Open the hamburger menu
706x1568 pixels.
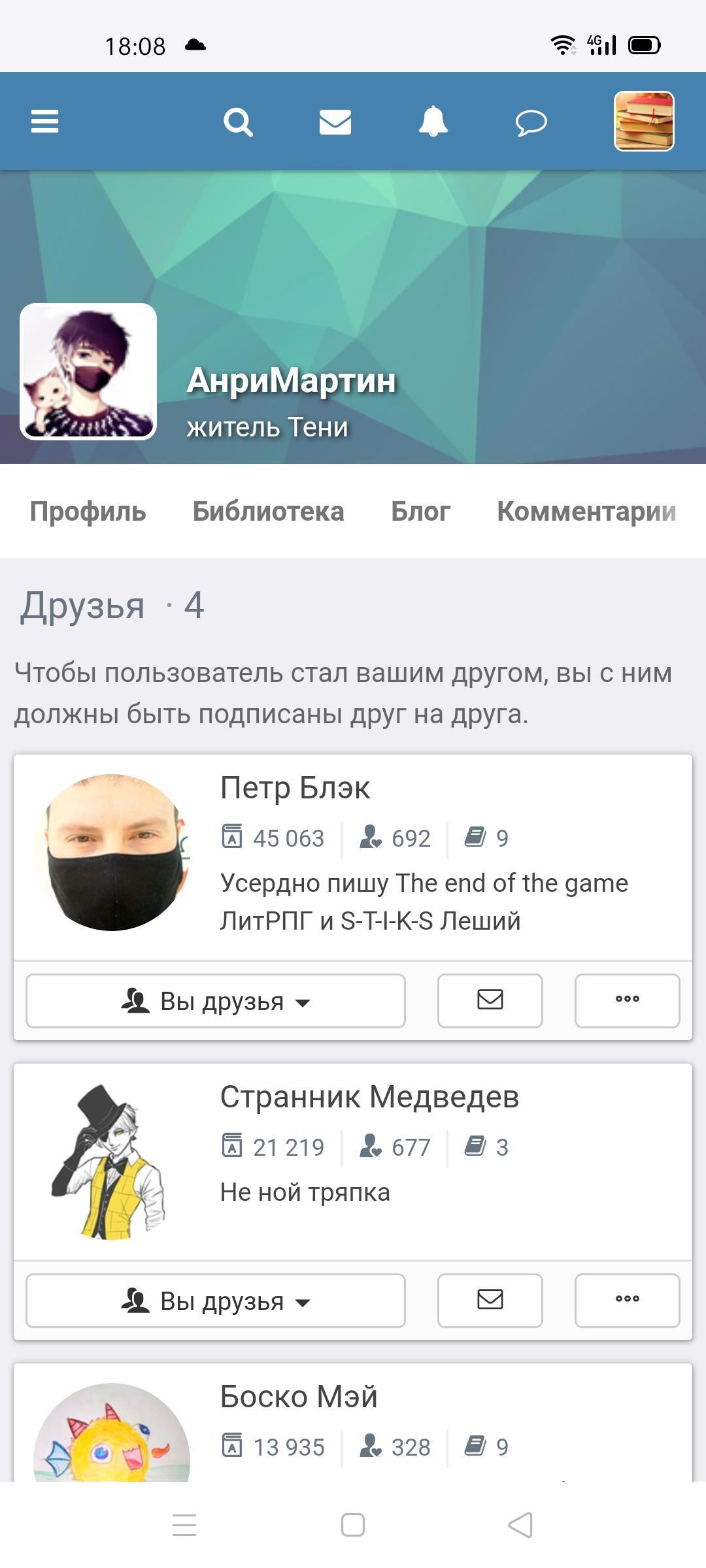[x=44, y=122]
